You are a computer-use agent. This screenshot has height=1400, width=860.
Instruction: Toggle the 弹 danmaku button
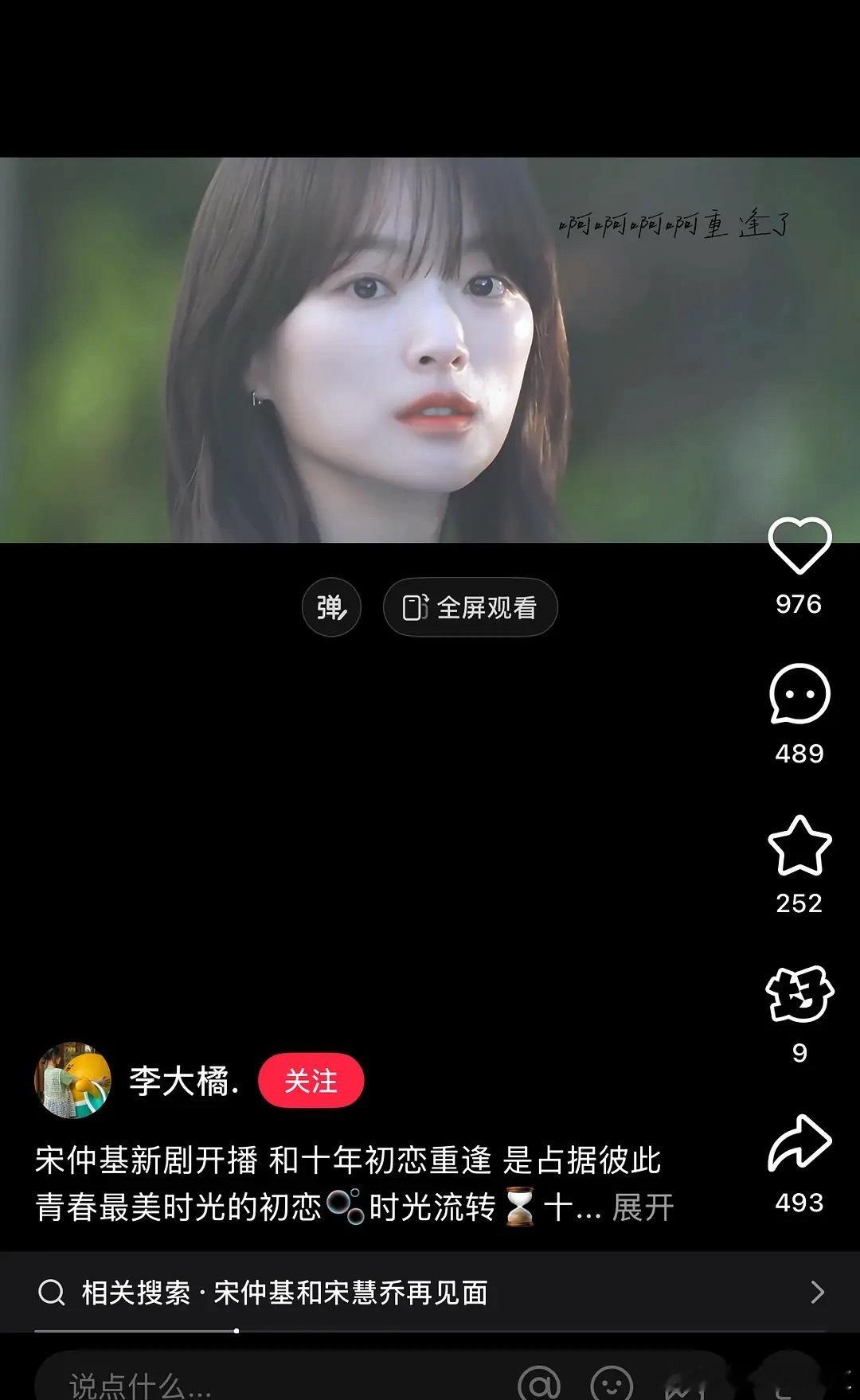coord(331,607)
